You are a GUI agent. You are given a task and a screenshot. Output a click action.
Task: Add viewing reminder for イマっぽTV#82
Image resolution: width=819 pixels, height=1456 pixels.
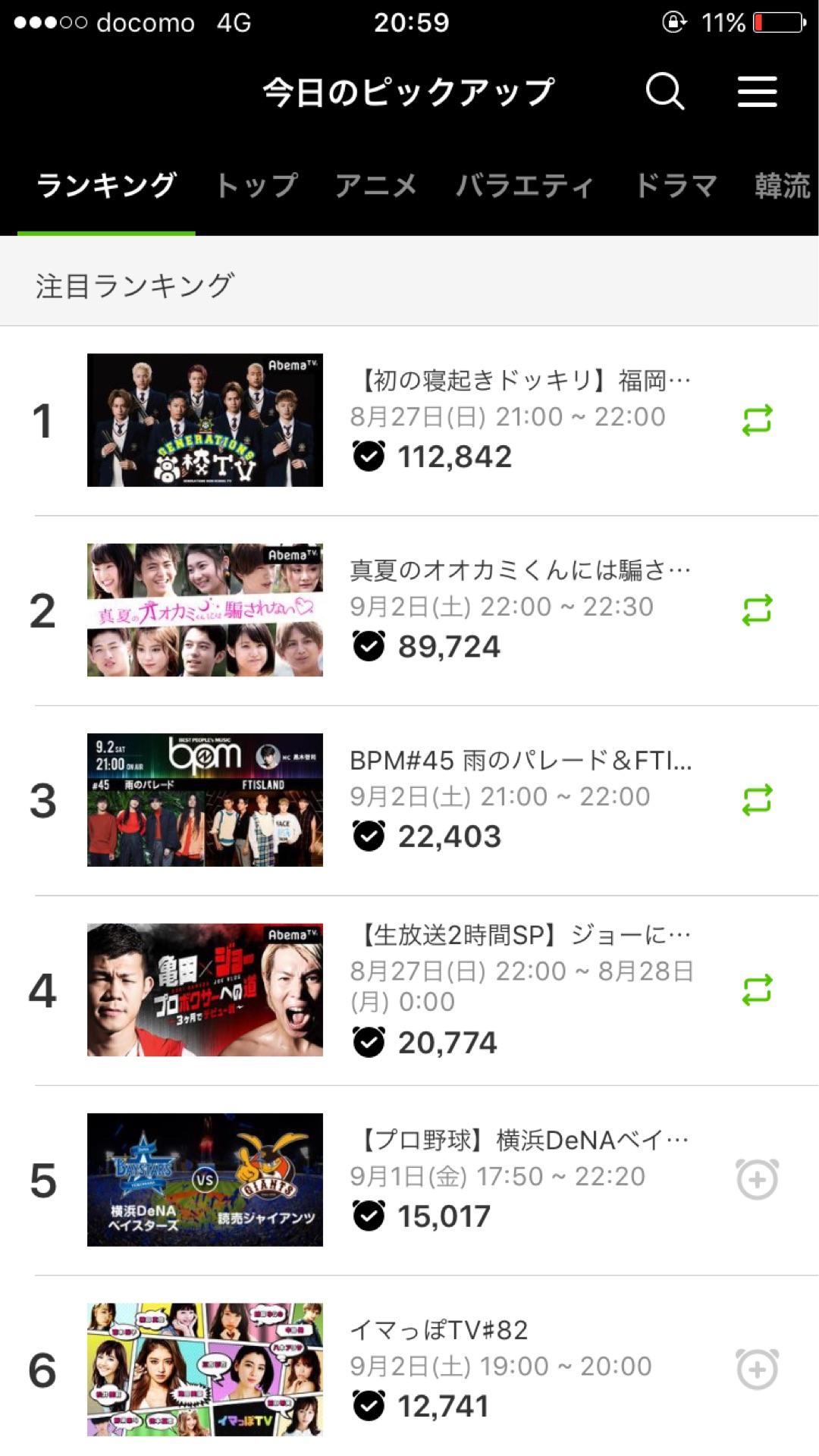click(757, 1369)
